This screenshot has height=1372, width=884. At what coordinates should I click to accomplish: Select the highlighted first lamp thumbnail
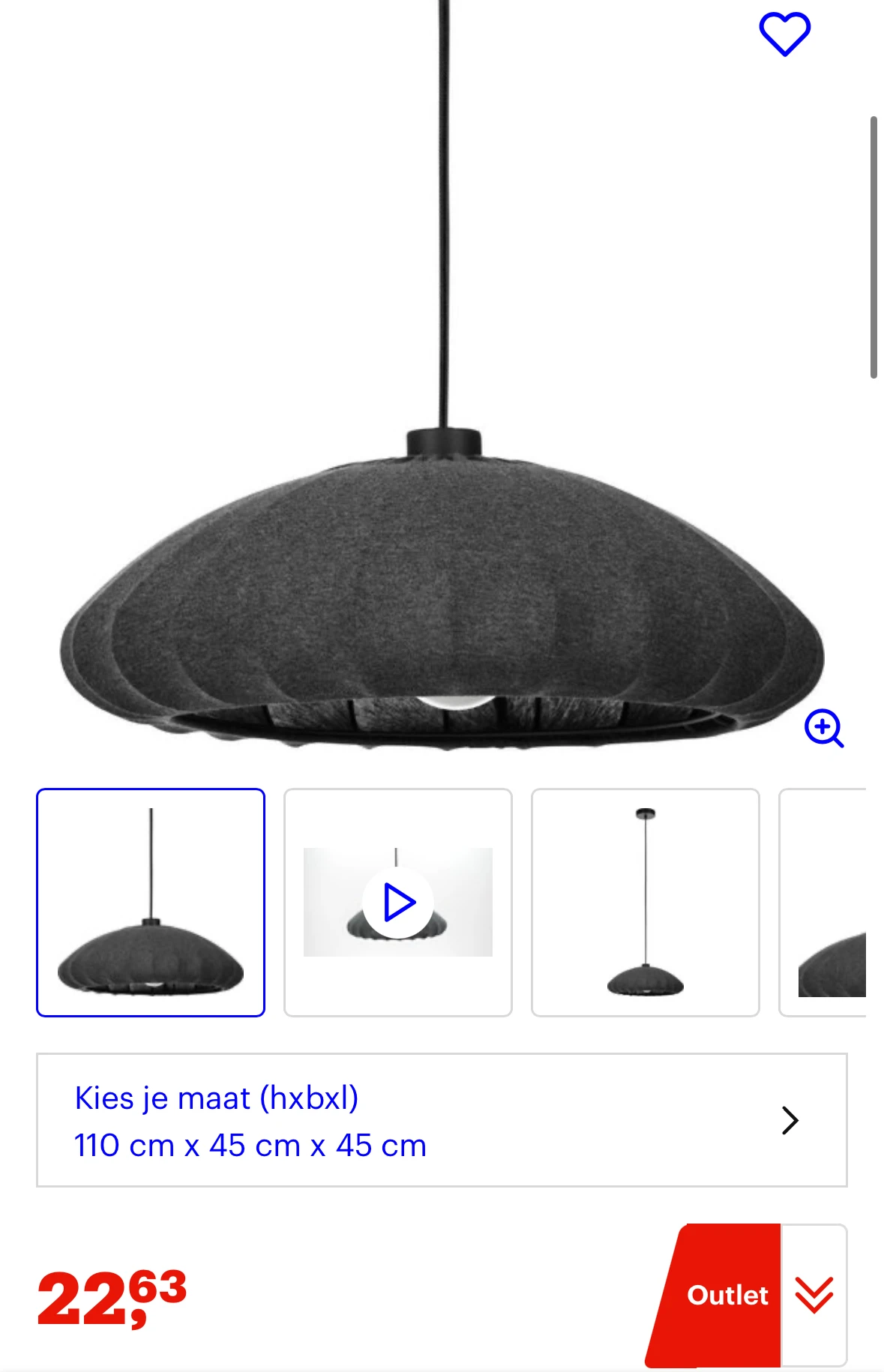(x=151, y=900)
